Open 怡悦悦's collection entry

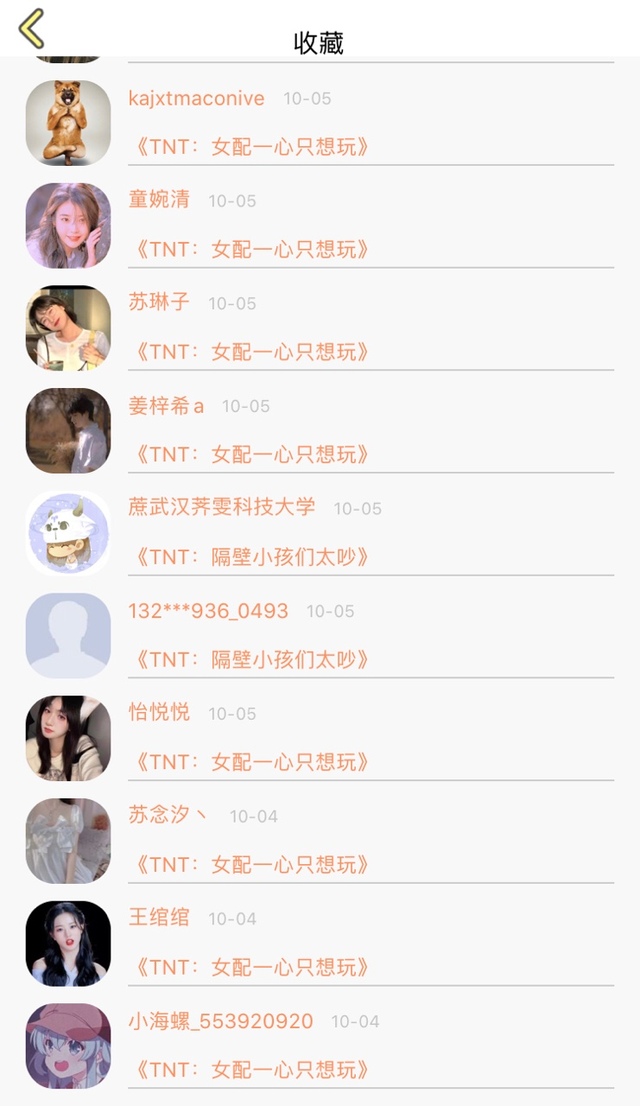pos(320,739)
